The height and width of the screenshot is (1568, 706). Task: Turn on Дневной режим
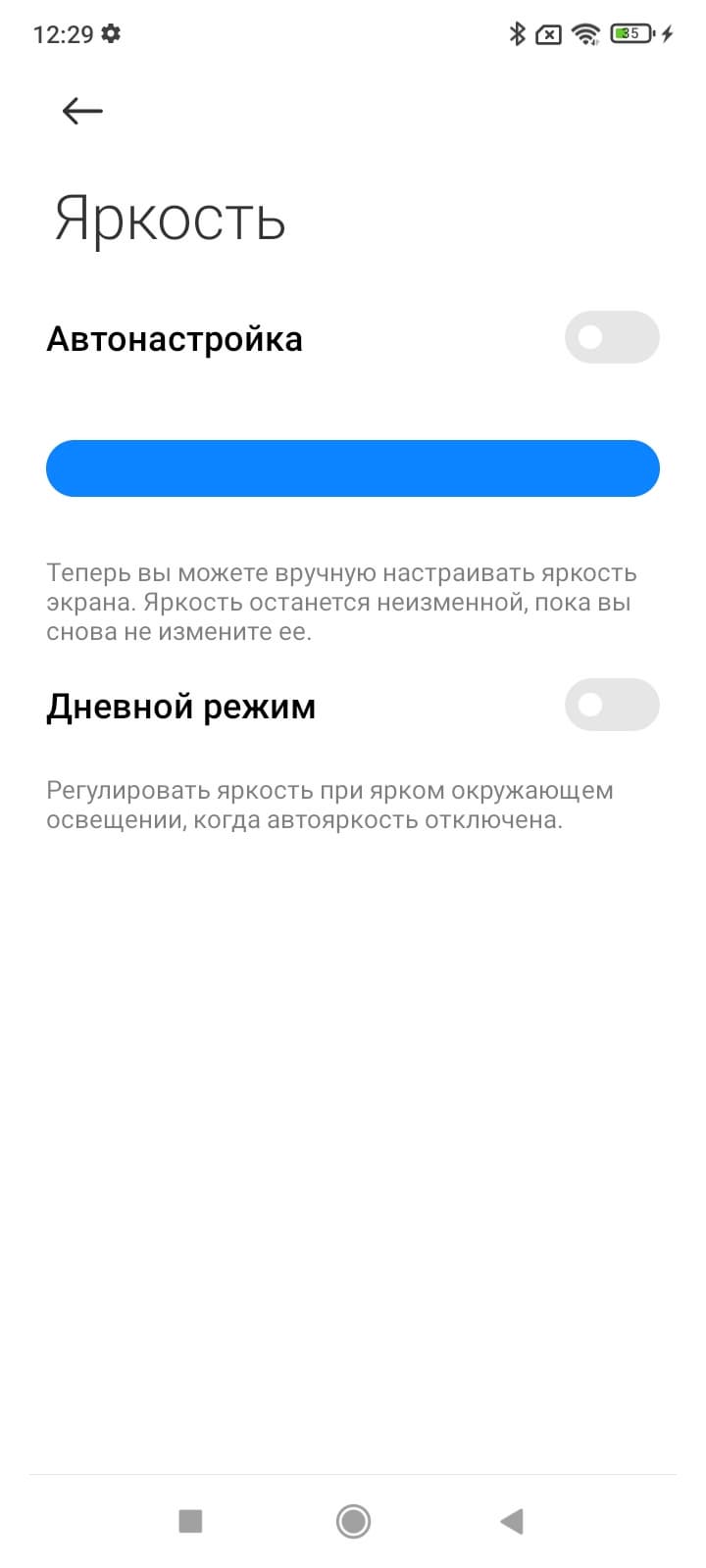coord(611,705)
